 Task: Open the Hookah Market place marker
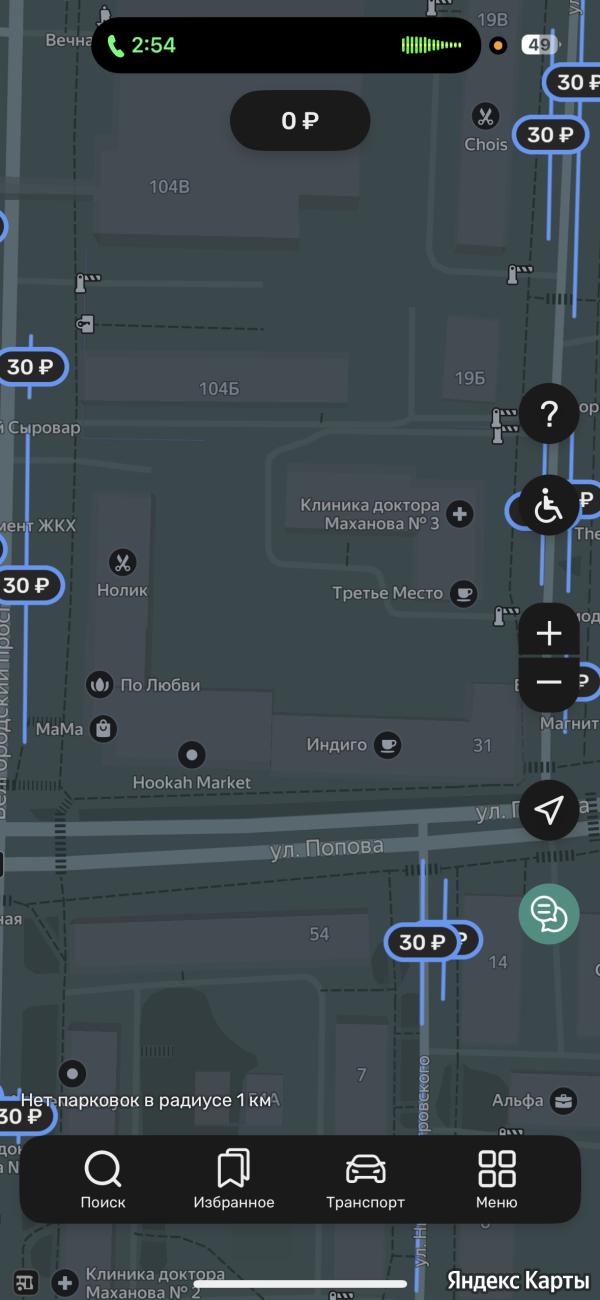(x=192, y=754)
